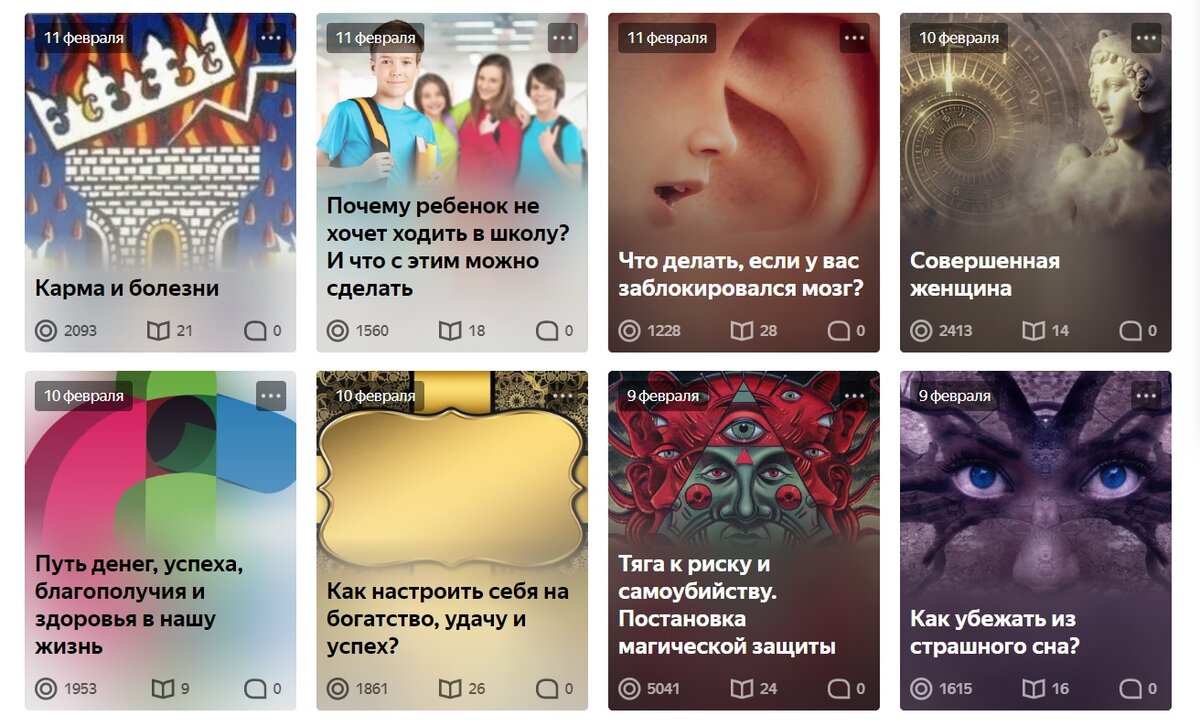Screen dimensions: 1200x727
Task: Open «Почему ребенок не хочет ходить в школу?» card
Action: [447, 247]
